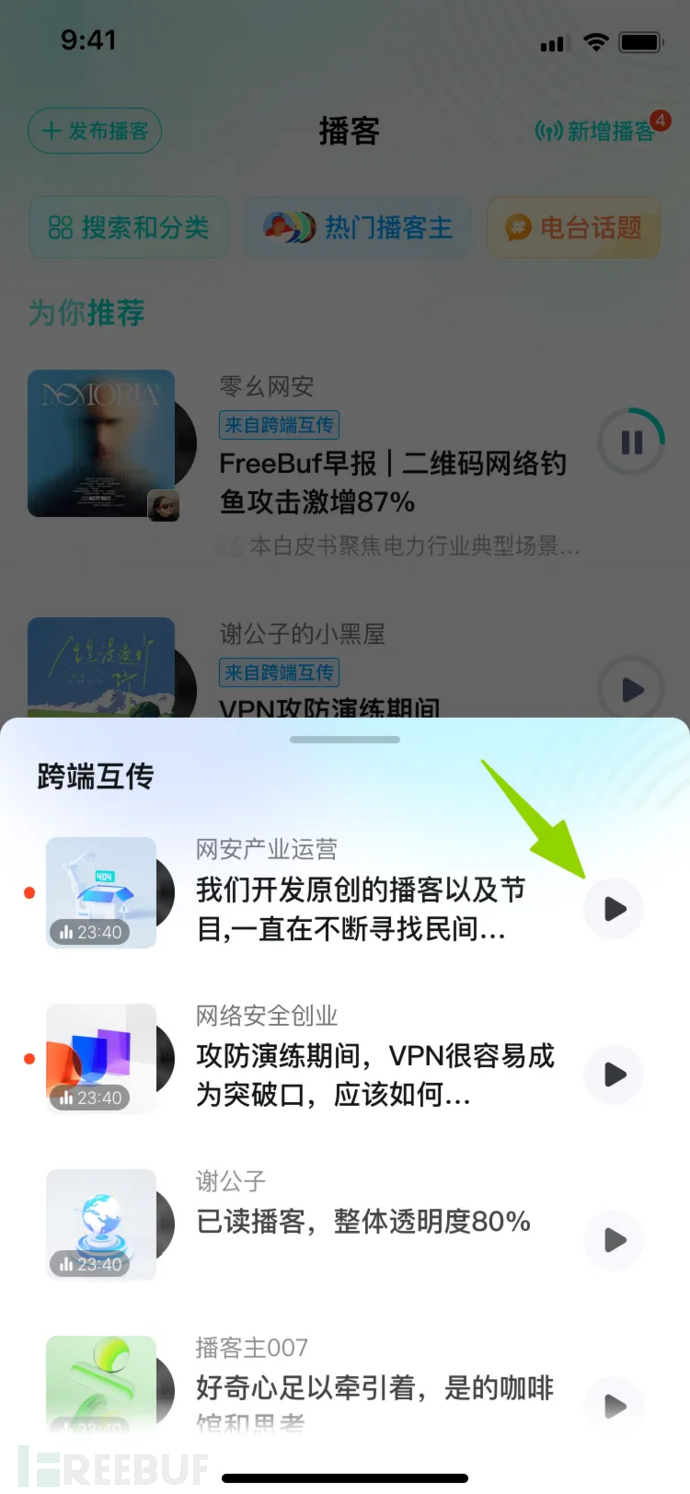Play the 谢公子 episode

point(613,1240)
